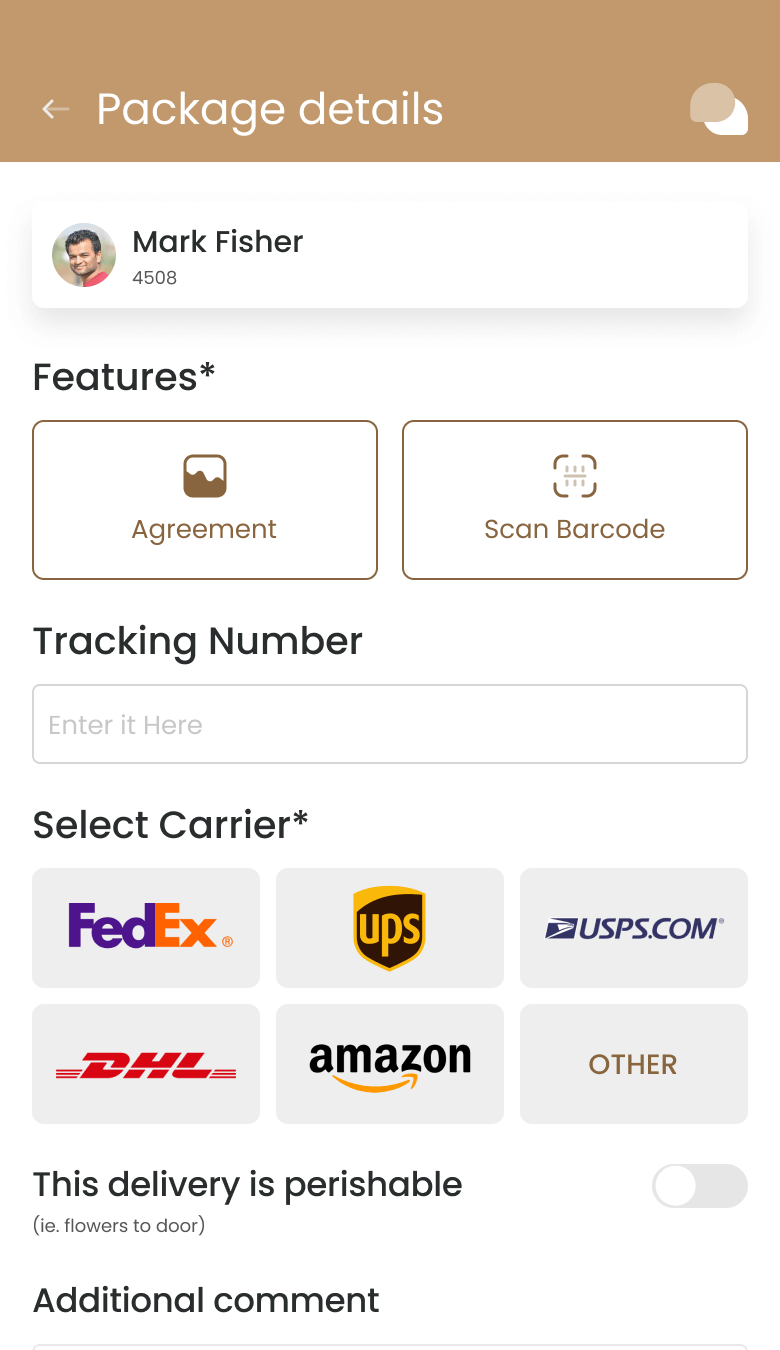Select the DHL carrier logo
The width and height of the screenshot is (780, 1350).
point(145,1063)
